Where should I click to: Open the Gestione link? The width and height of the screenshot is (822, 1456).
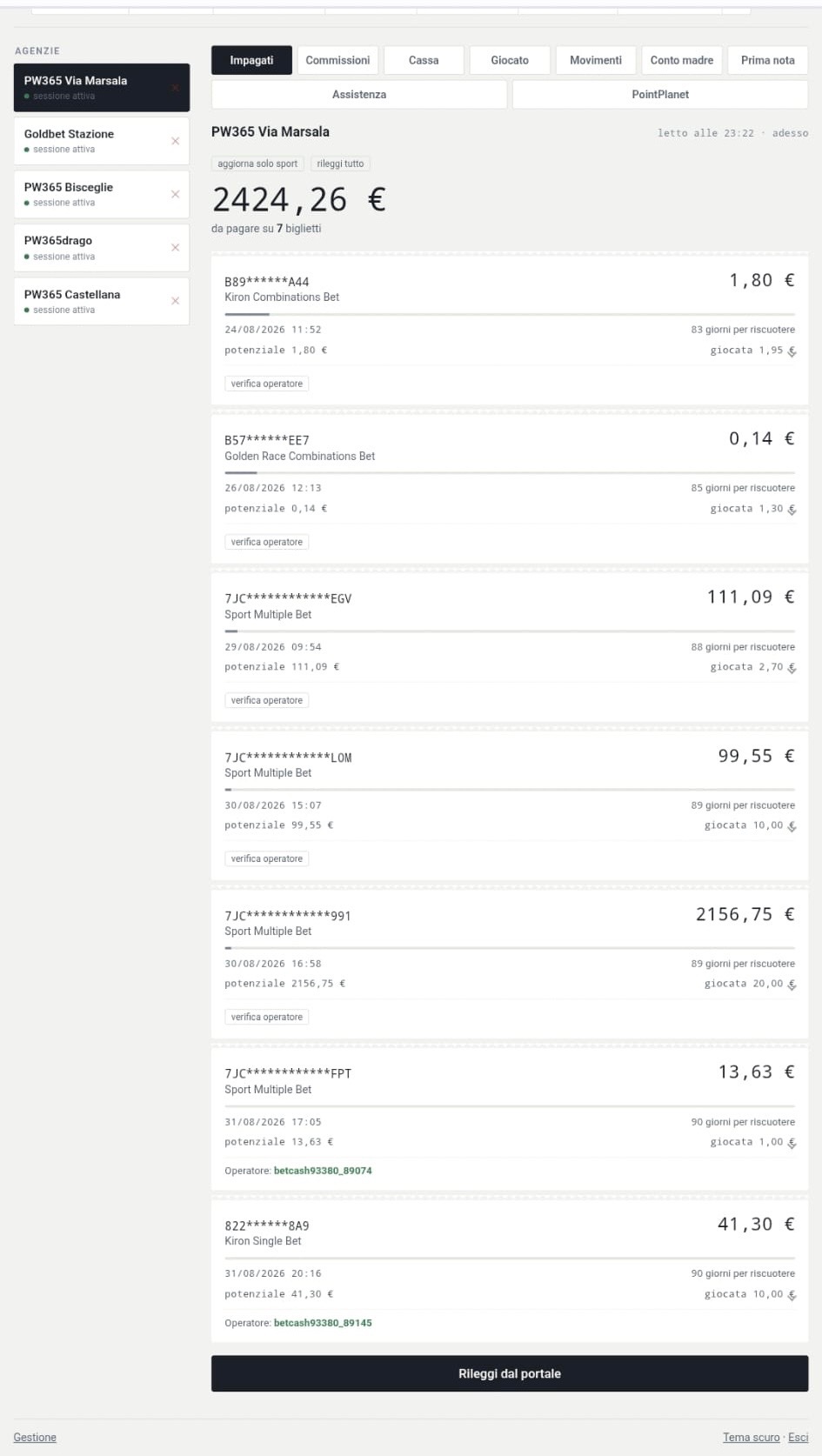pos(35,1438)
